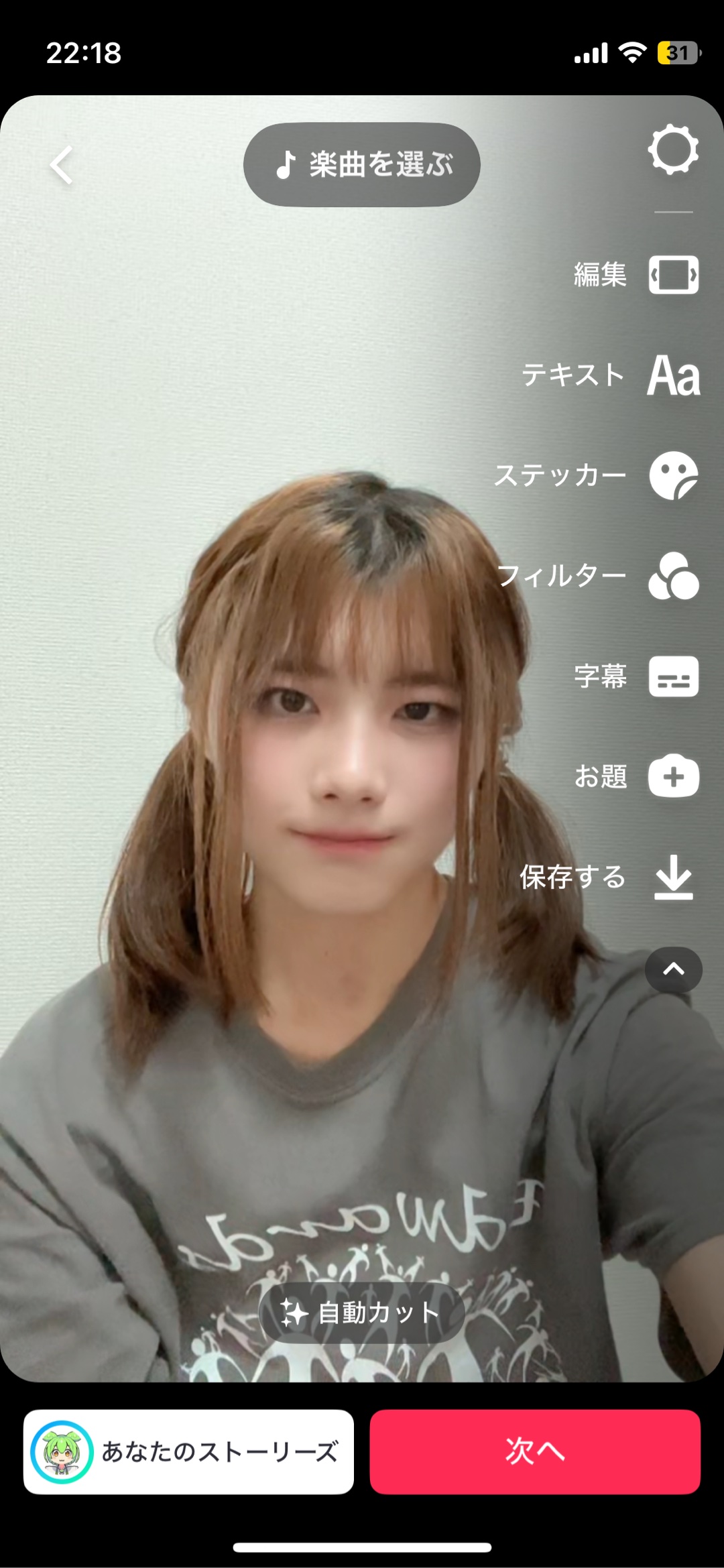Image resolution: width=724 pixels, height=1568 pixels.
Task: Post to あなたのストーリーズ
Action: tap(189, 1451)
